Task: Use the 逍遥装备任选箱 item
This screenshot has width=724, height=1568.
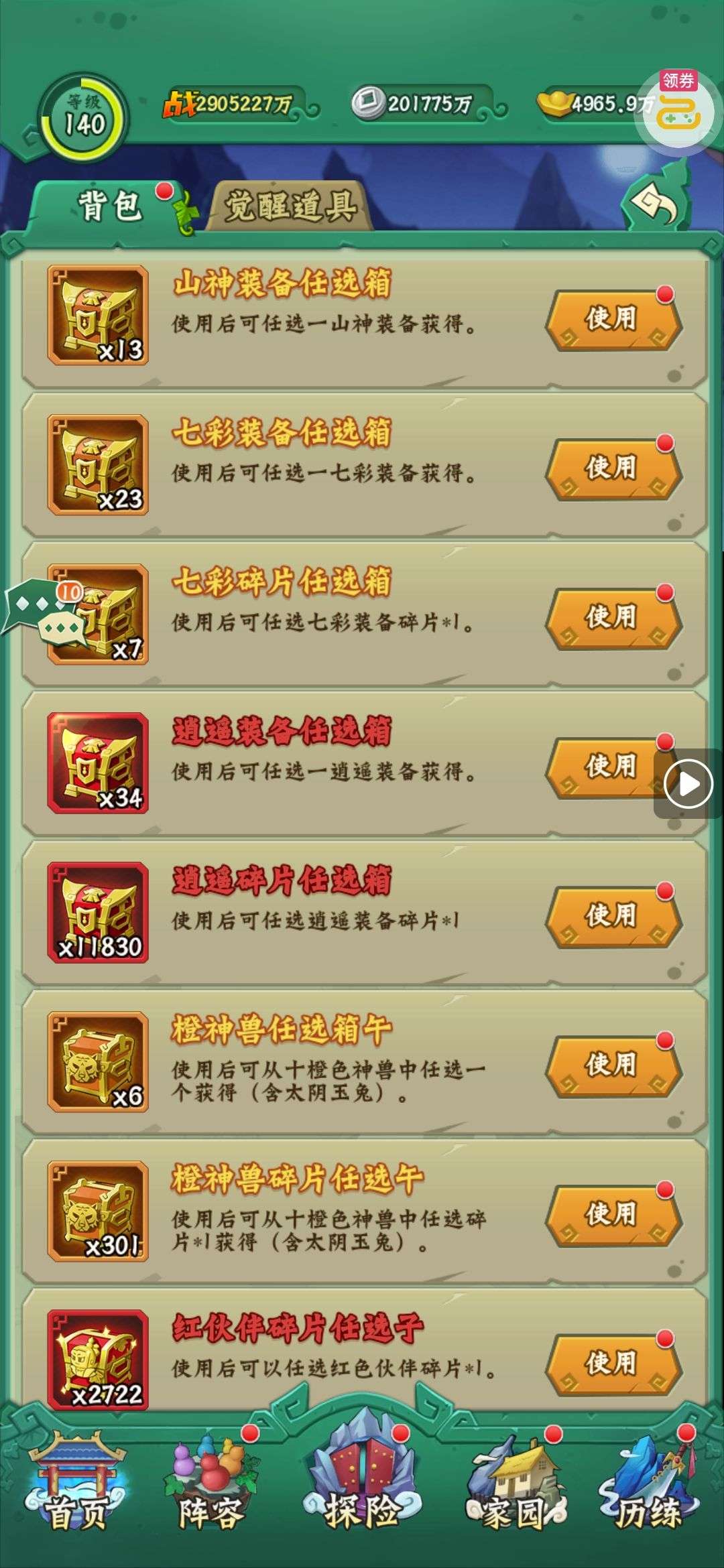Action: pyautogui.click(x=603, y=767)
